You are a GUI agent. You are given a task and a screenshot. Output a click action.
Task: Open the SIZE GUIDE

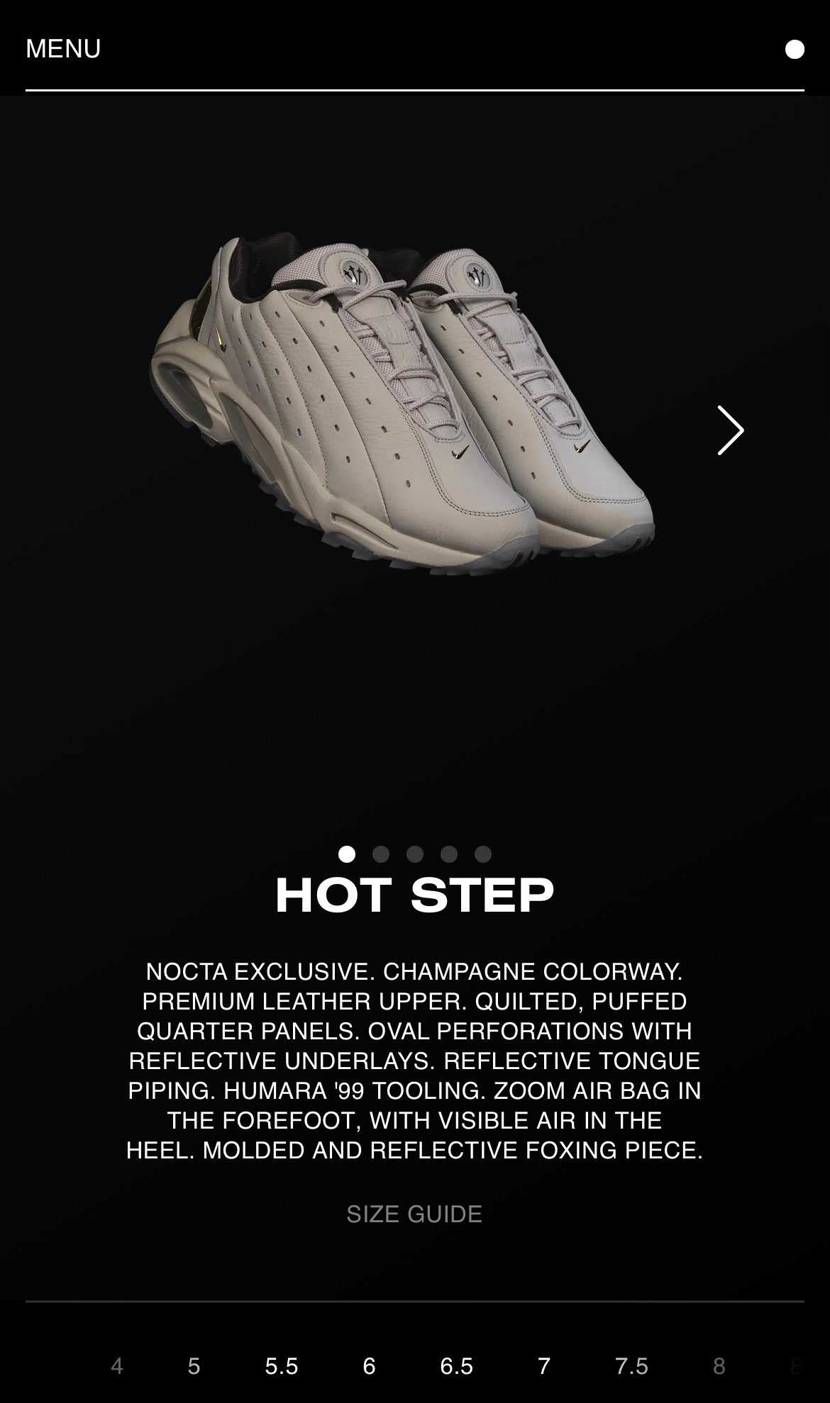click(415, 1214)
